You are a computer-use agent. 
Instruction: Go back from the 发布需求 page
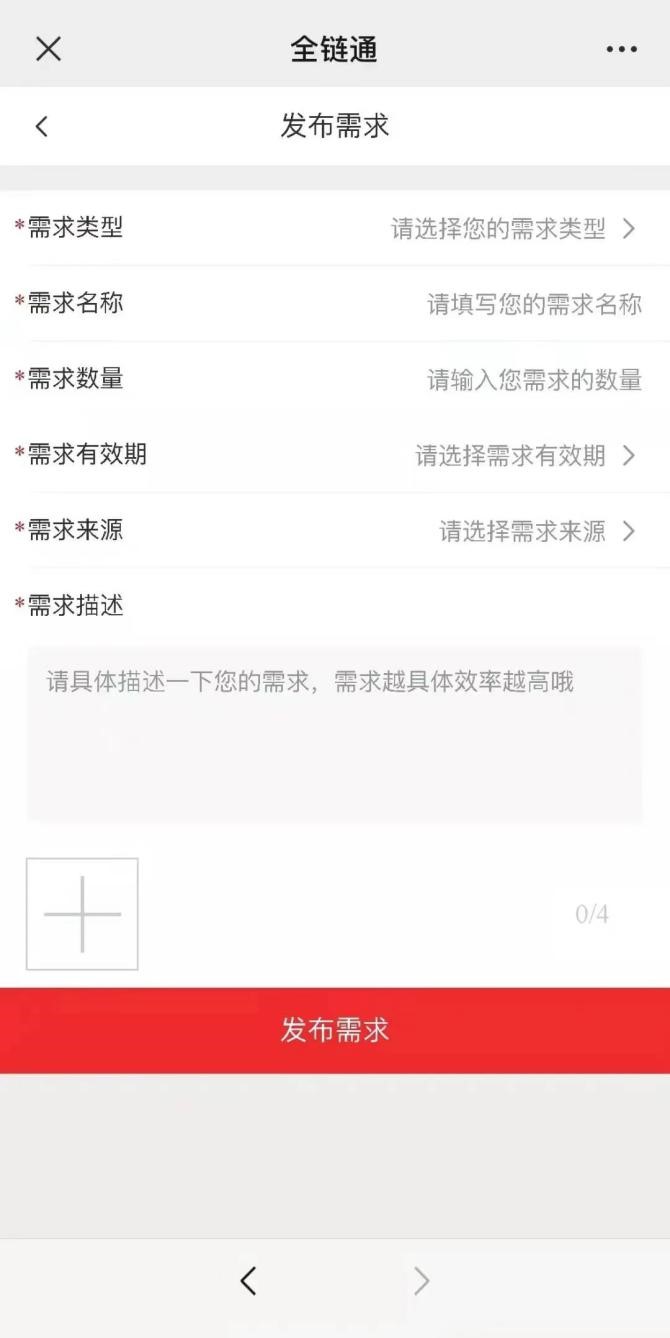click(x=41, y=126)
